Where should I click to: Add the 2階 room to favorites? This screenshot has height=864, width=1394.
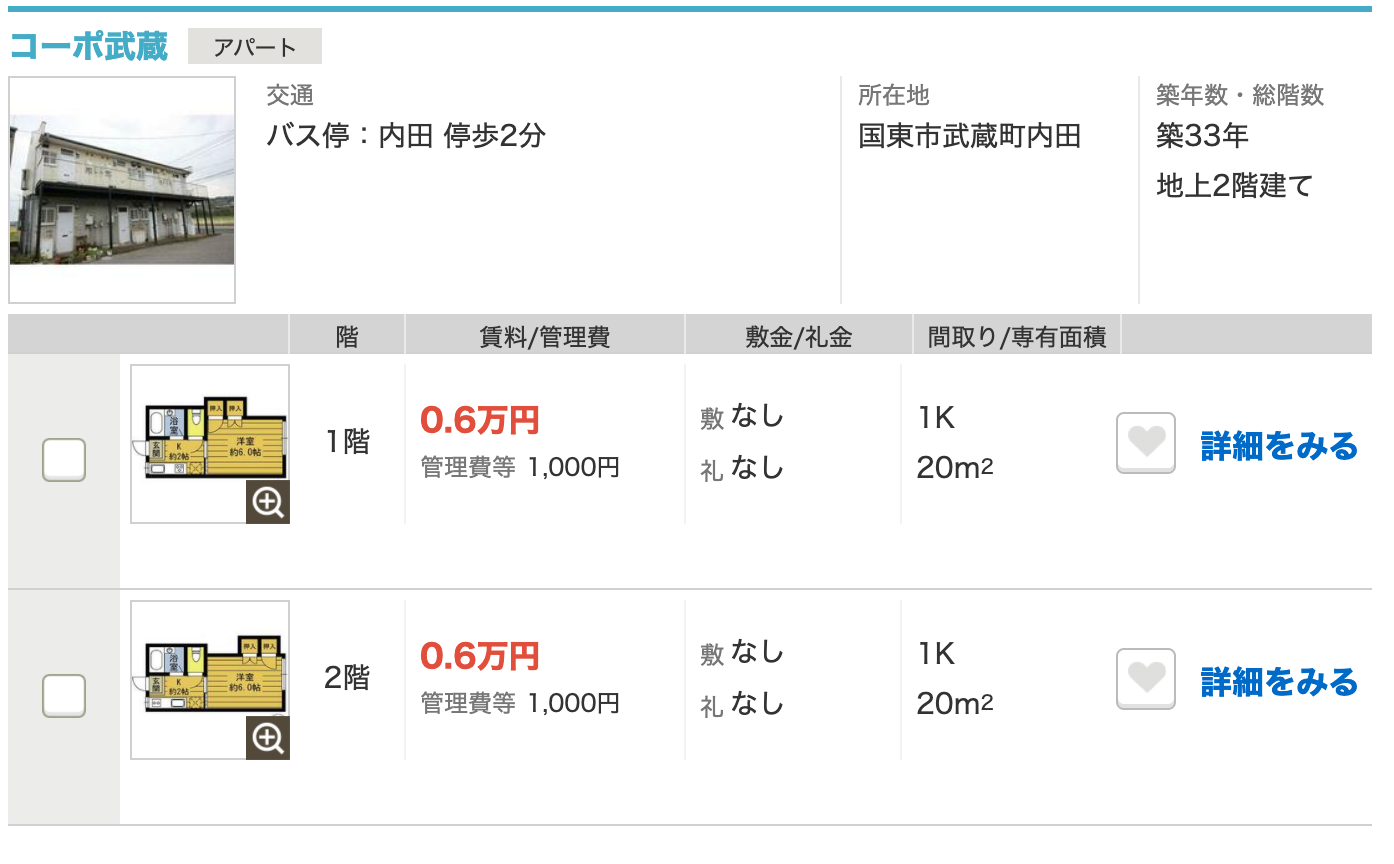pyautogui.click(x=1145, y=679)
